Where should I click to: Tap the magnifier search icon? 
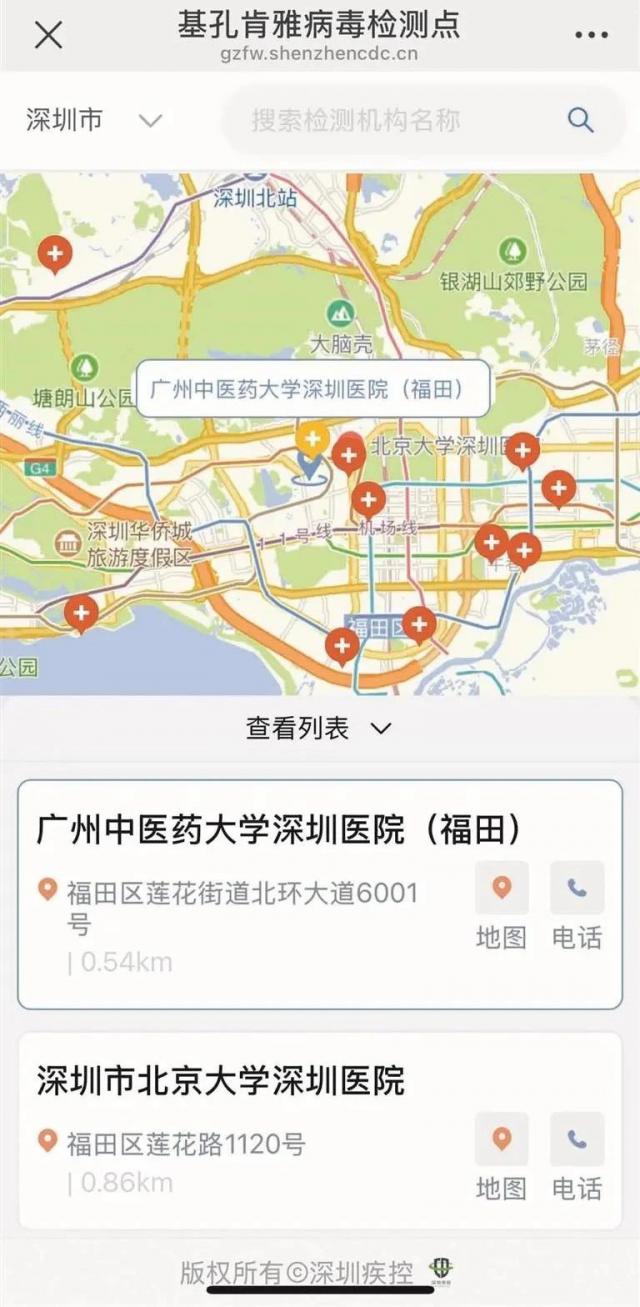580,121
